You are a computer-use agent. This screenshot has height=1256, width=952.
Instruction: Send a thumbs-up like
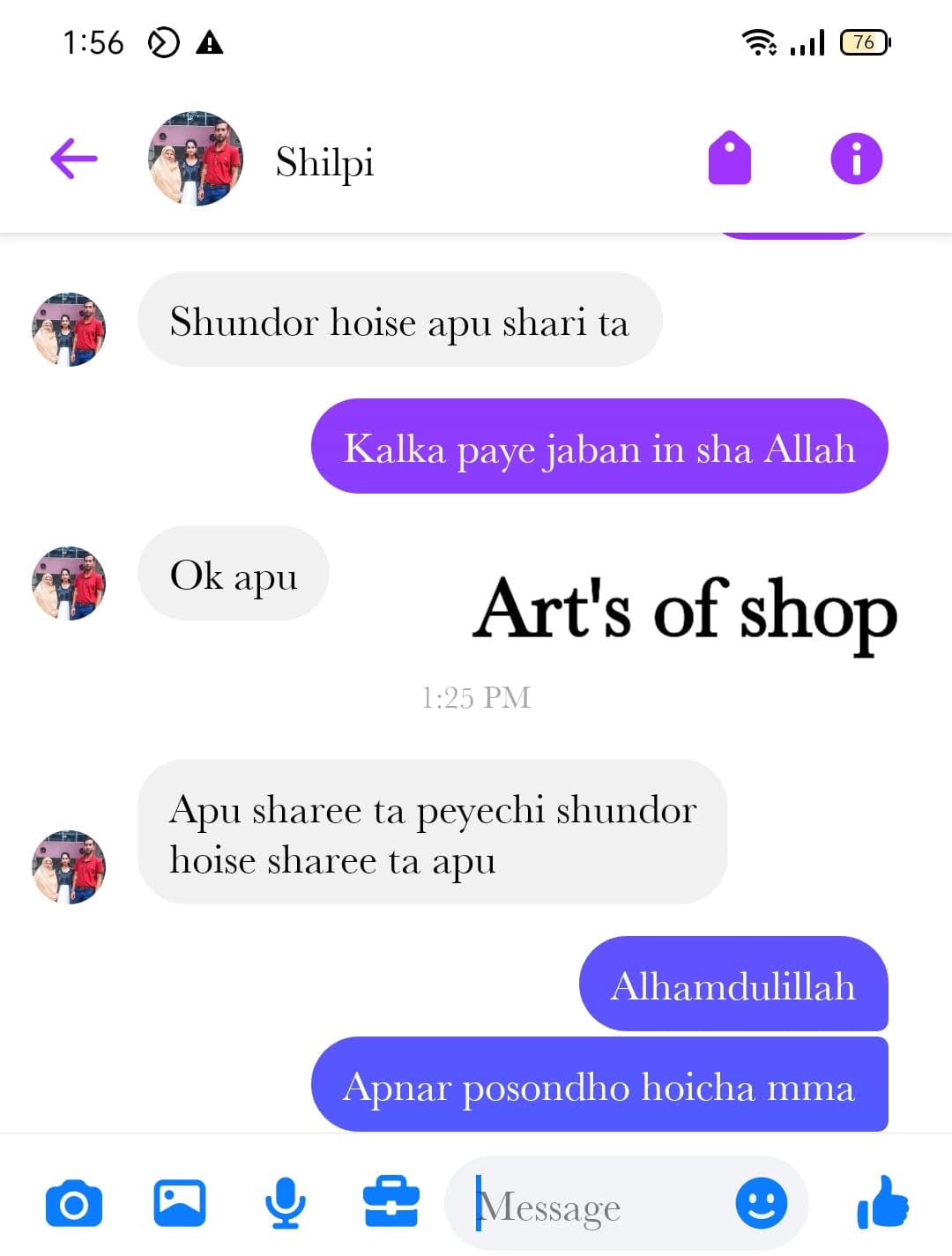pyautogui.click(x=882, y=1202)
